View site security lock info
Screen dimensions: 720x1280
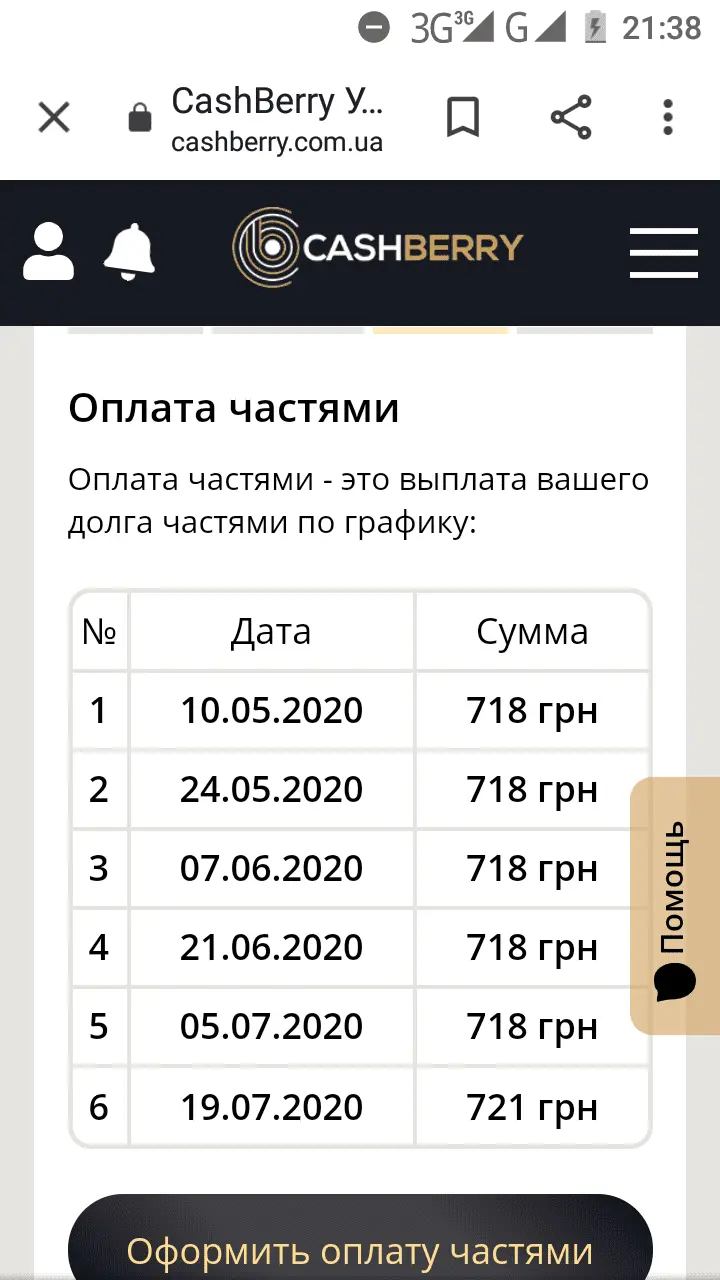(140, 120)
